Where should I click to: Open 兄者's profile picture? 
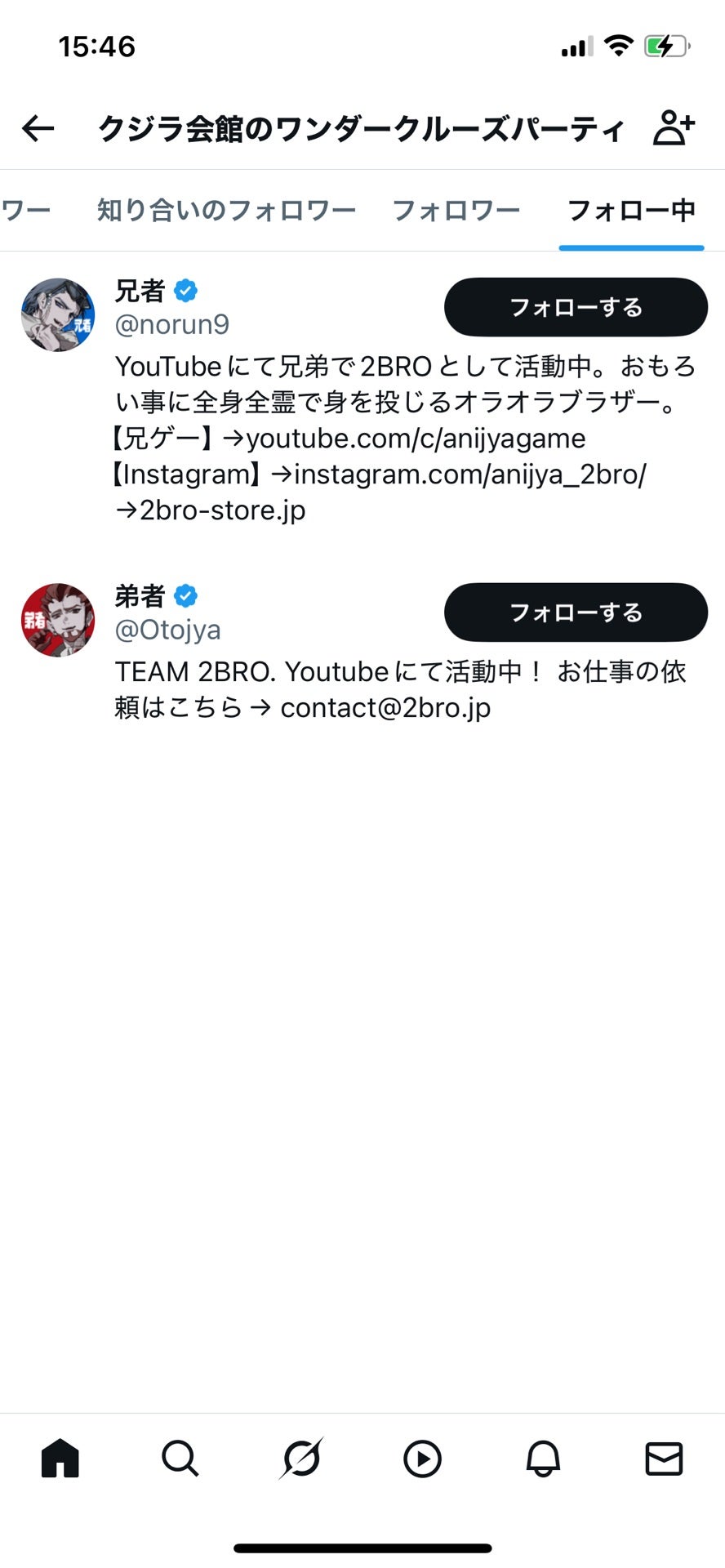click(58, 314)
